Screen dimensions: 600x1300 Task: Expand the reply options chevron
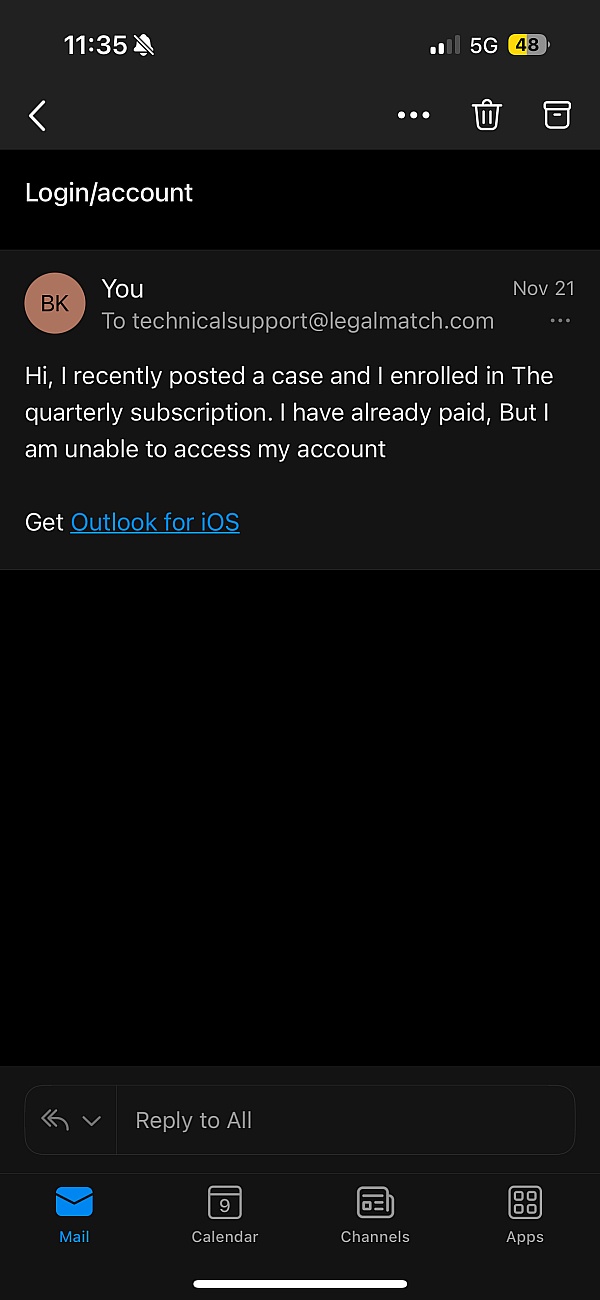coord(91,1121)
